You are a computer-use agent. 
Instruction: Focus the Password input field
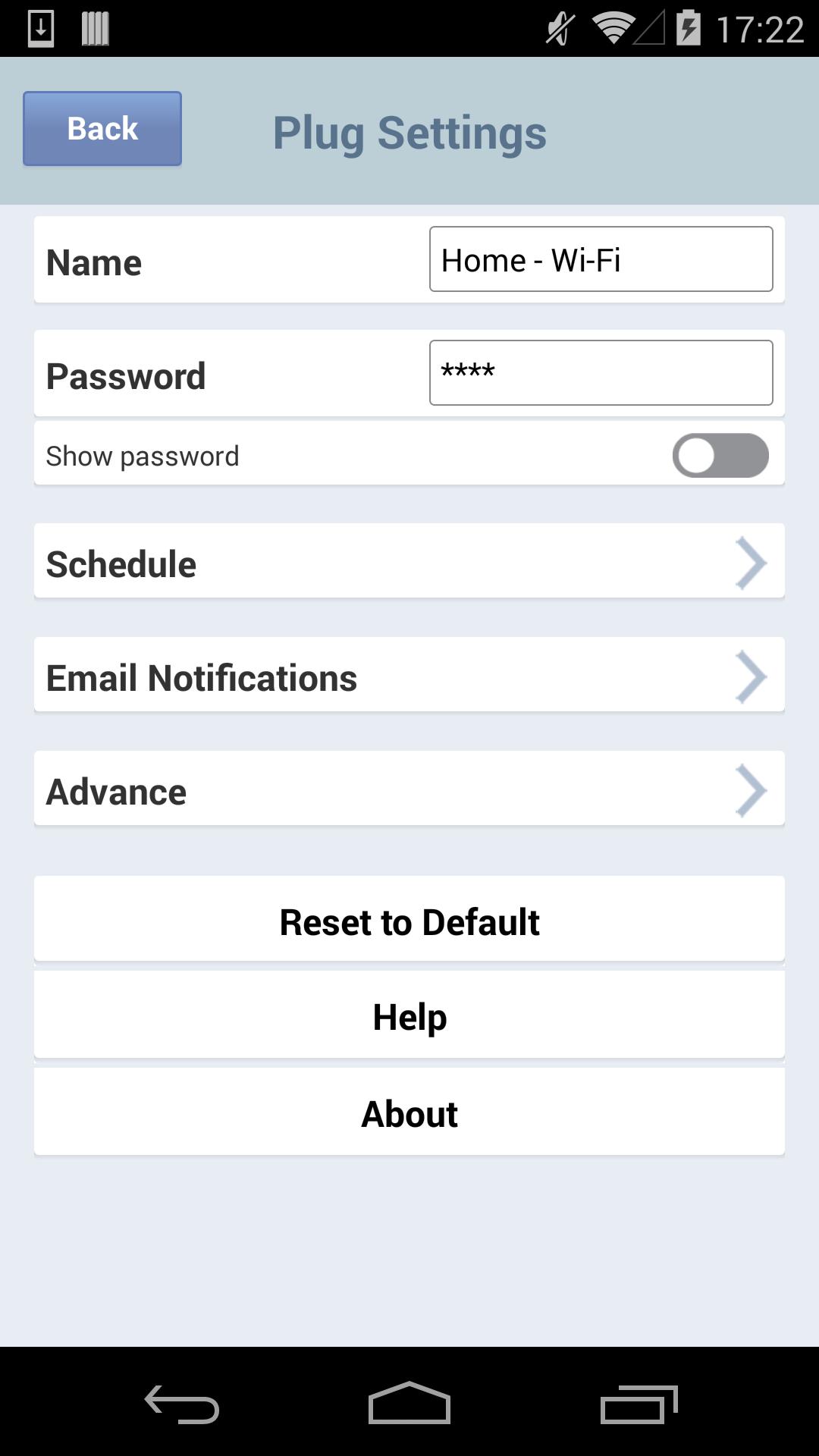[x=601, y=373]
